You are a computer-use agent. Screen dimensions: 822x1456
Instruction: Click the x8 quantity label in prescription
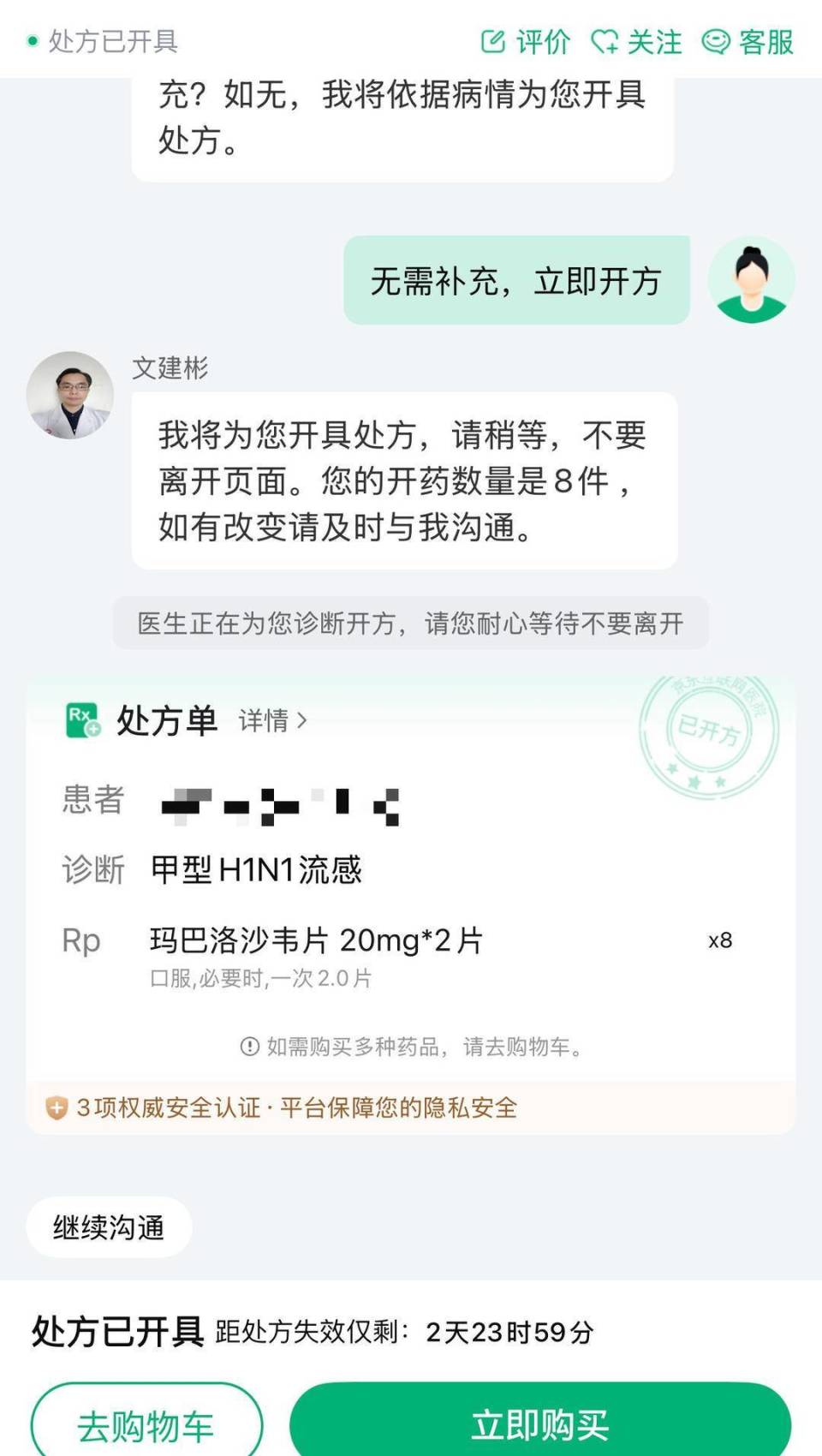pos(721,940)
